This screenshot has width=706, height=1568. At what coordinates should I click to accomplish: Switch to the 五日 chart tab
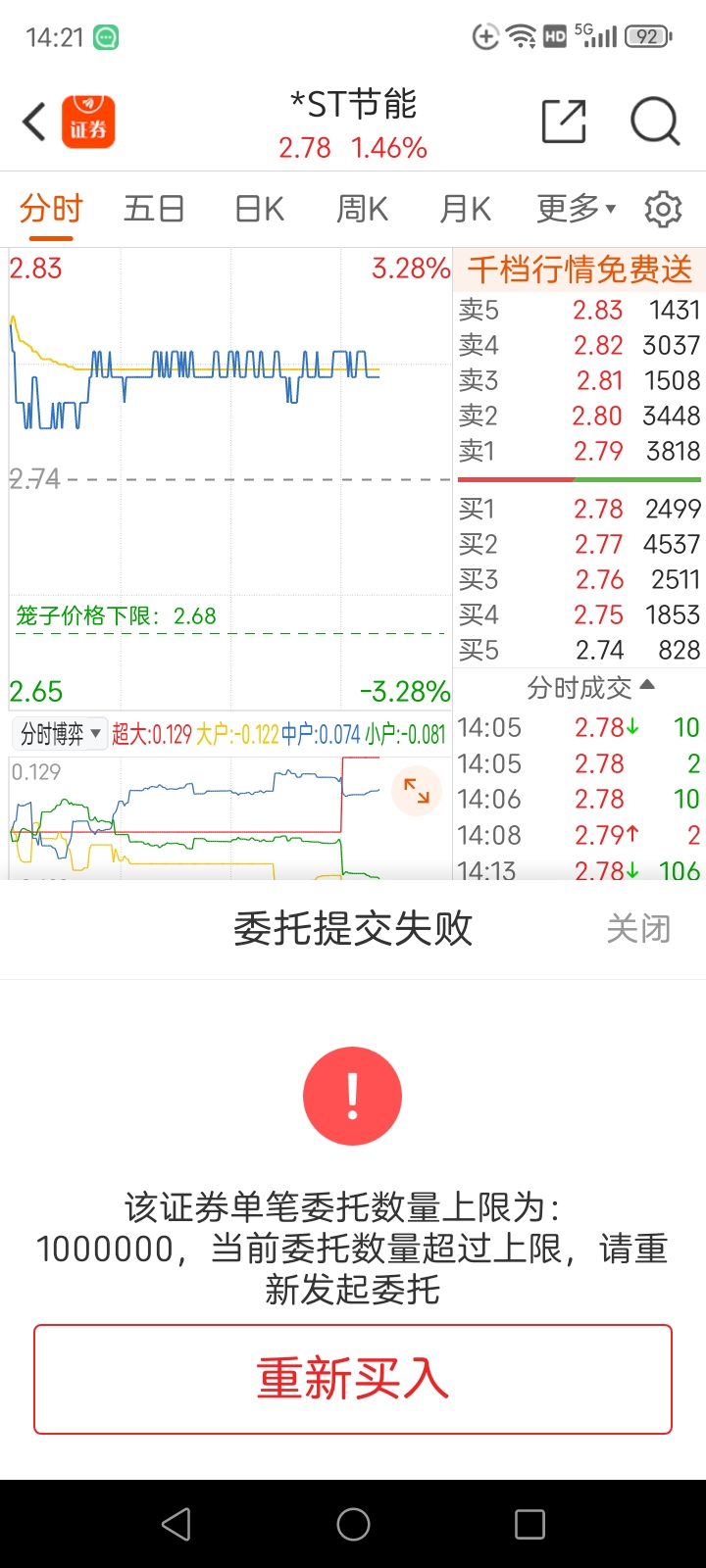(x=154, y=209)
